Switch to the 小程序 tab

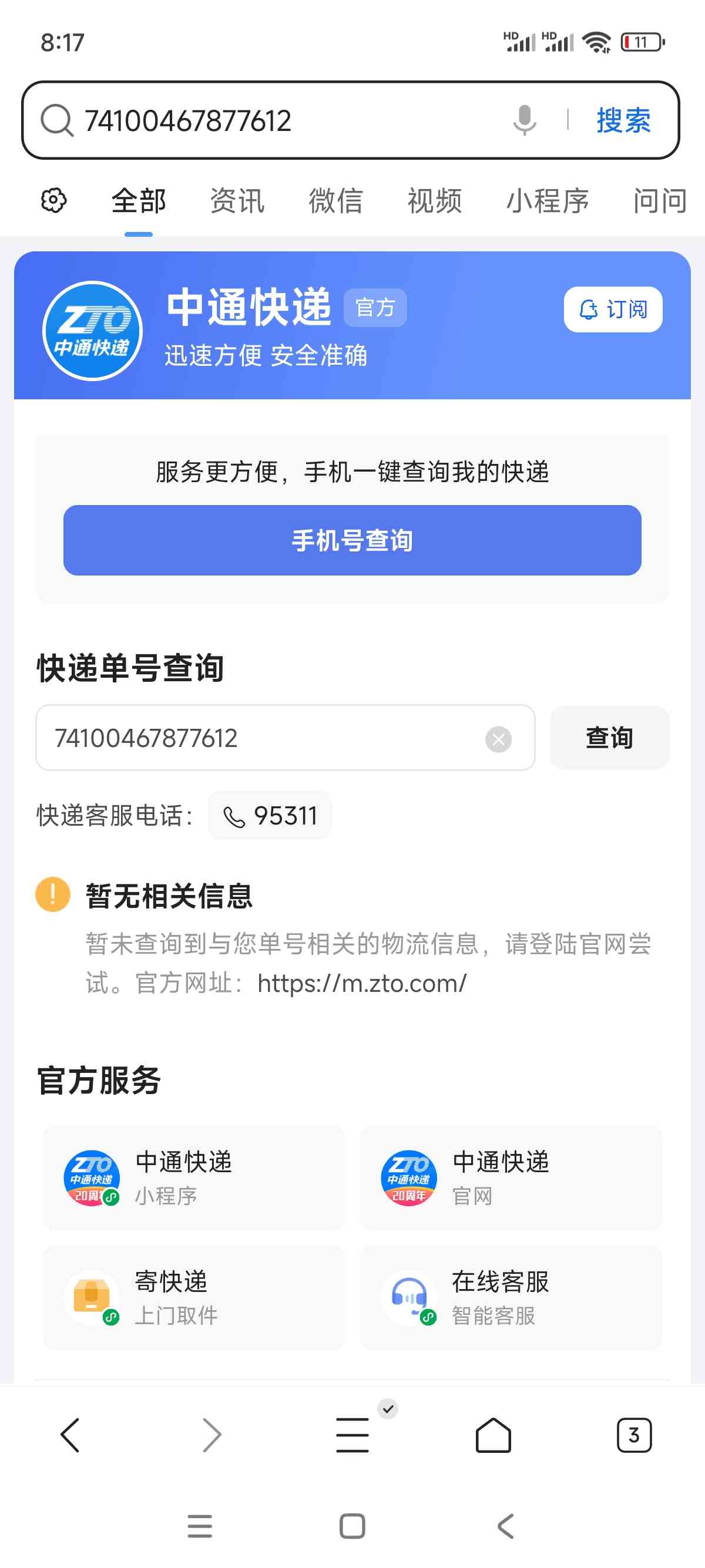(x=548, y=201)
